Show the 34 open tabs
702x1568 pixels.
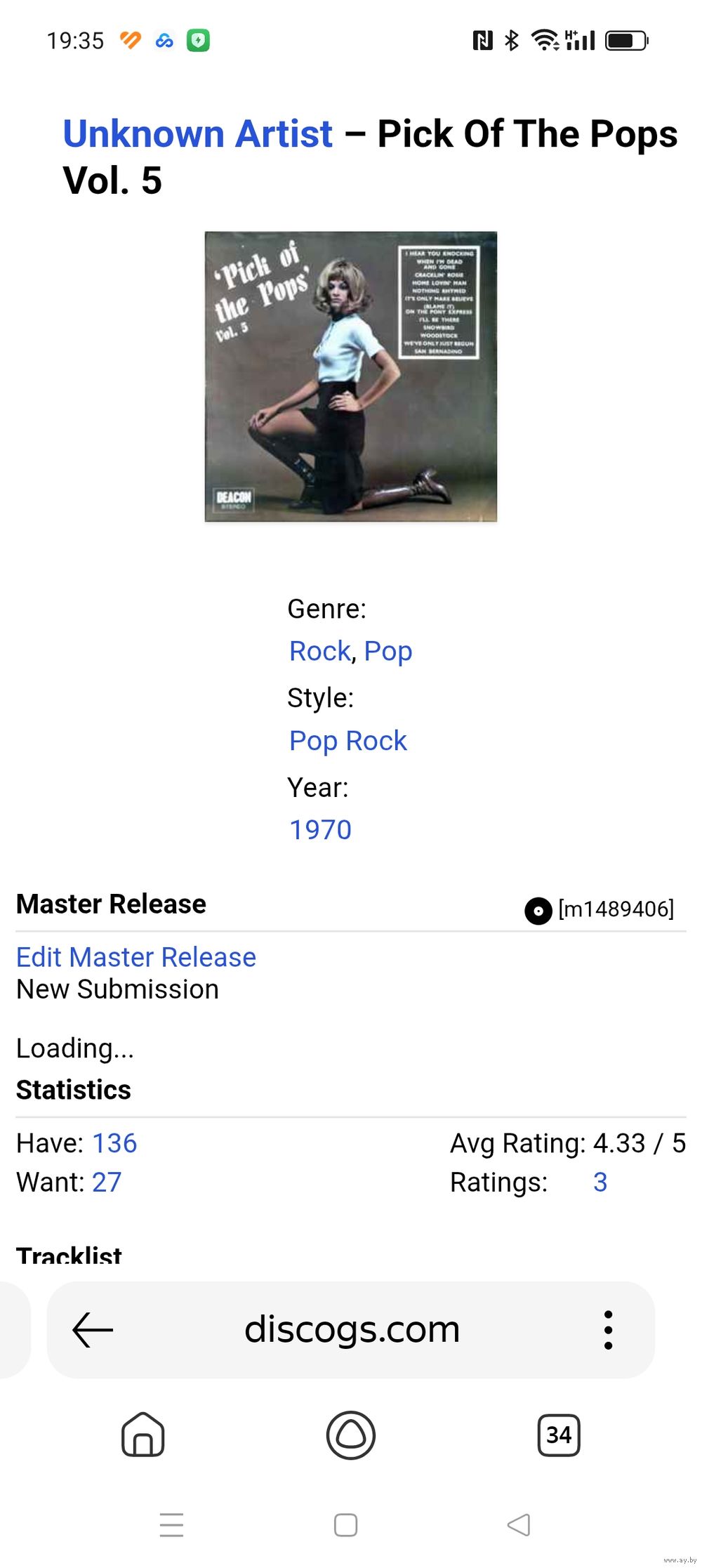(x=558, y=1435)
